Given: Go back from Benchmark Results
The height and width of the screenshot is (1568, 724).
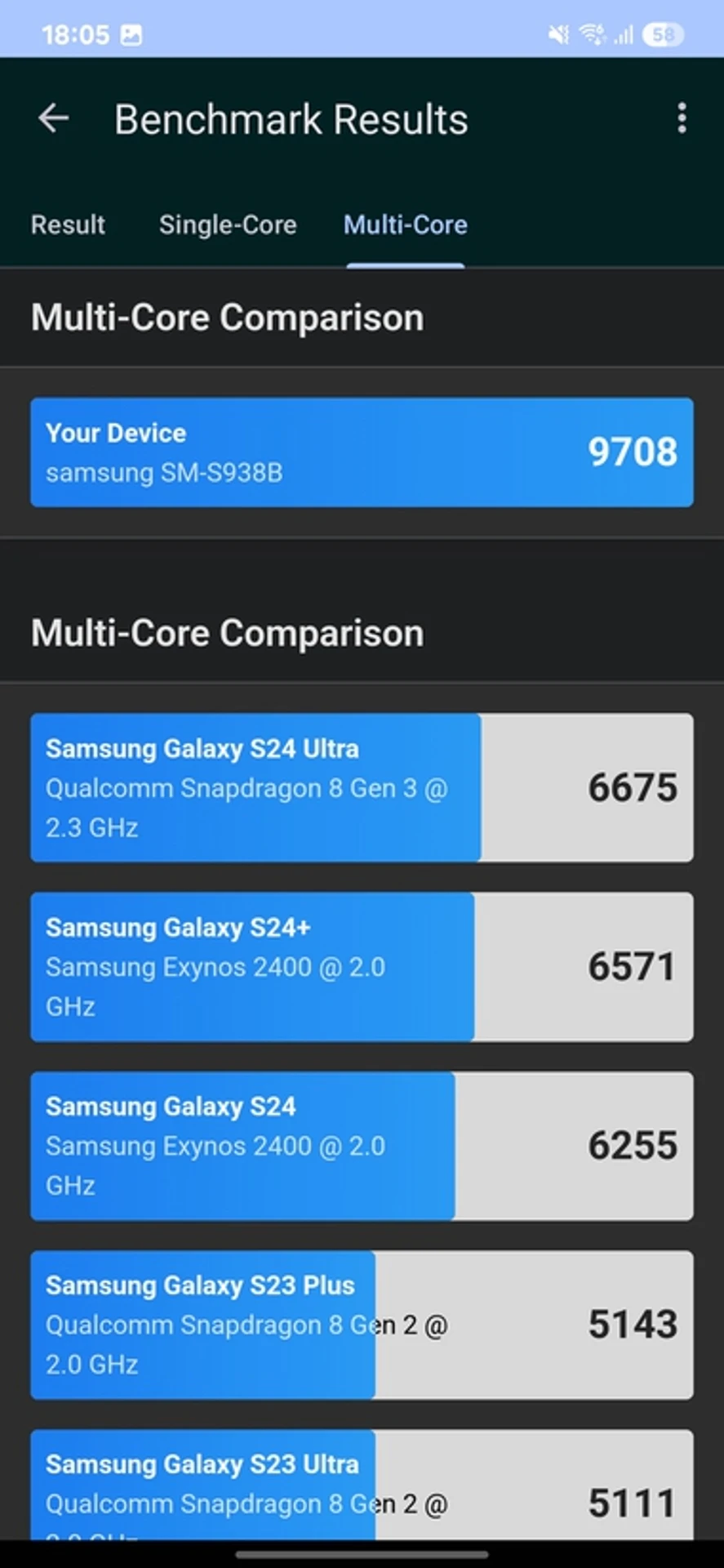Looking at the screenshot, I should pos(54,119).
